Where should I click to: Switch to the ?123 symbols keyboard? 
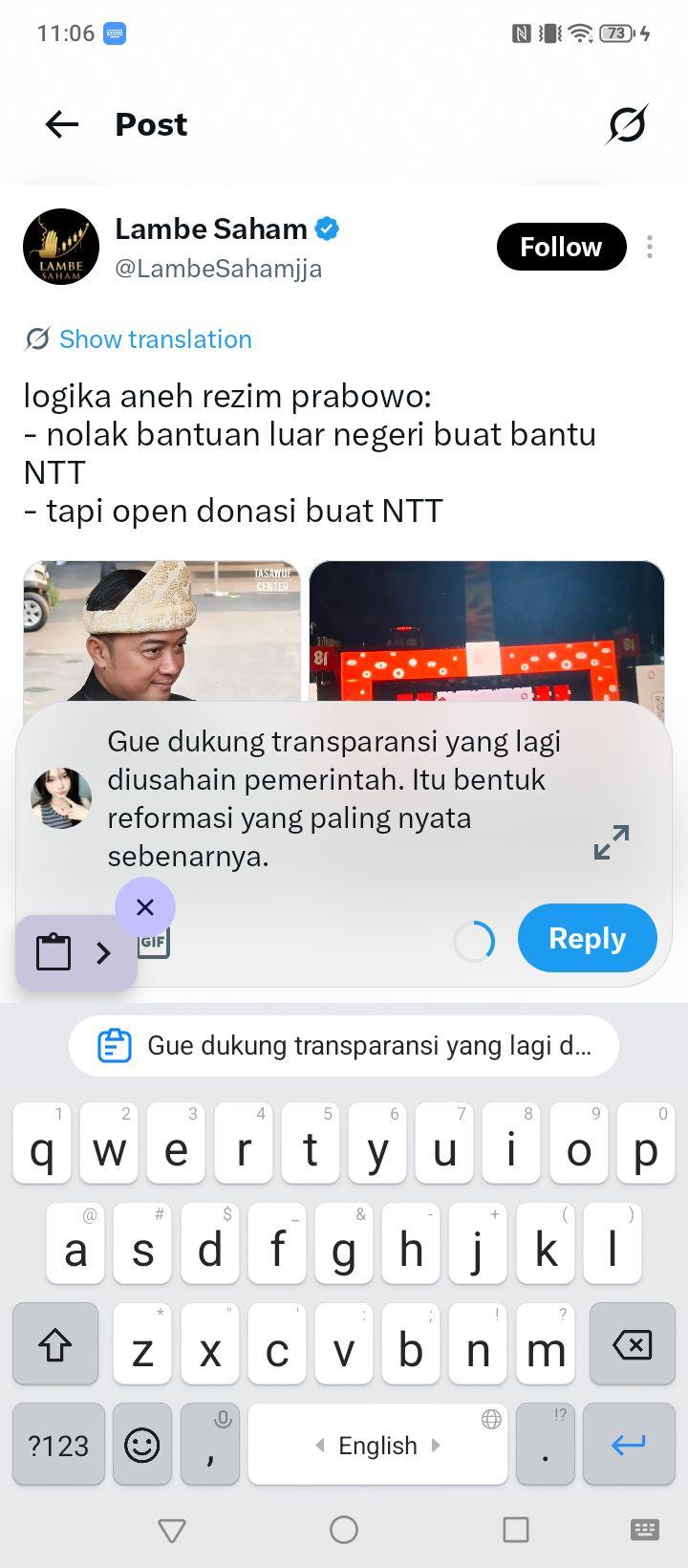pos(58,1444)
